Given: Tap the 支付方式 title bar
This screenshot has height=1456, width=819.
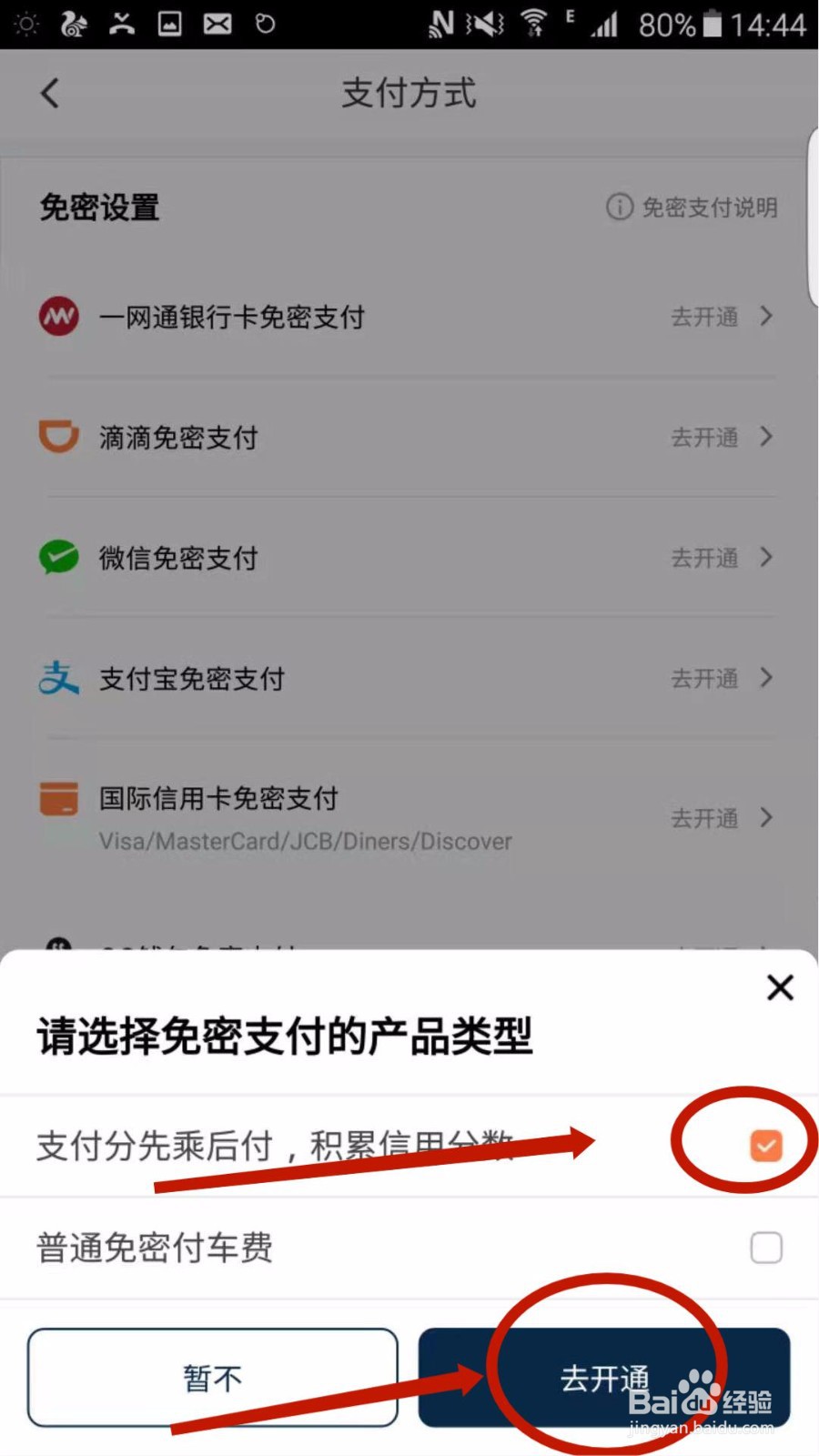Looking at the screenshot, I should 409,92.
